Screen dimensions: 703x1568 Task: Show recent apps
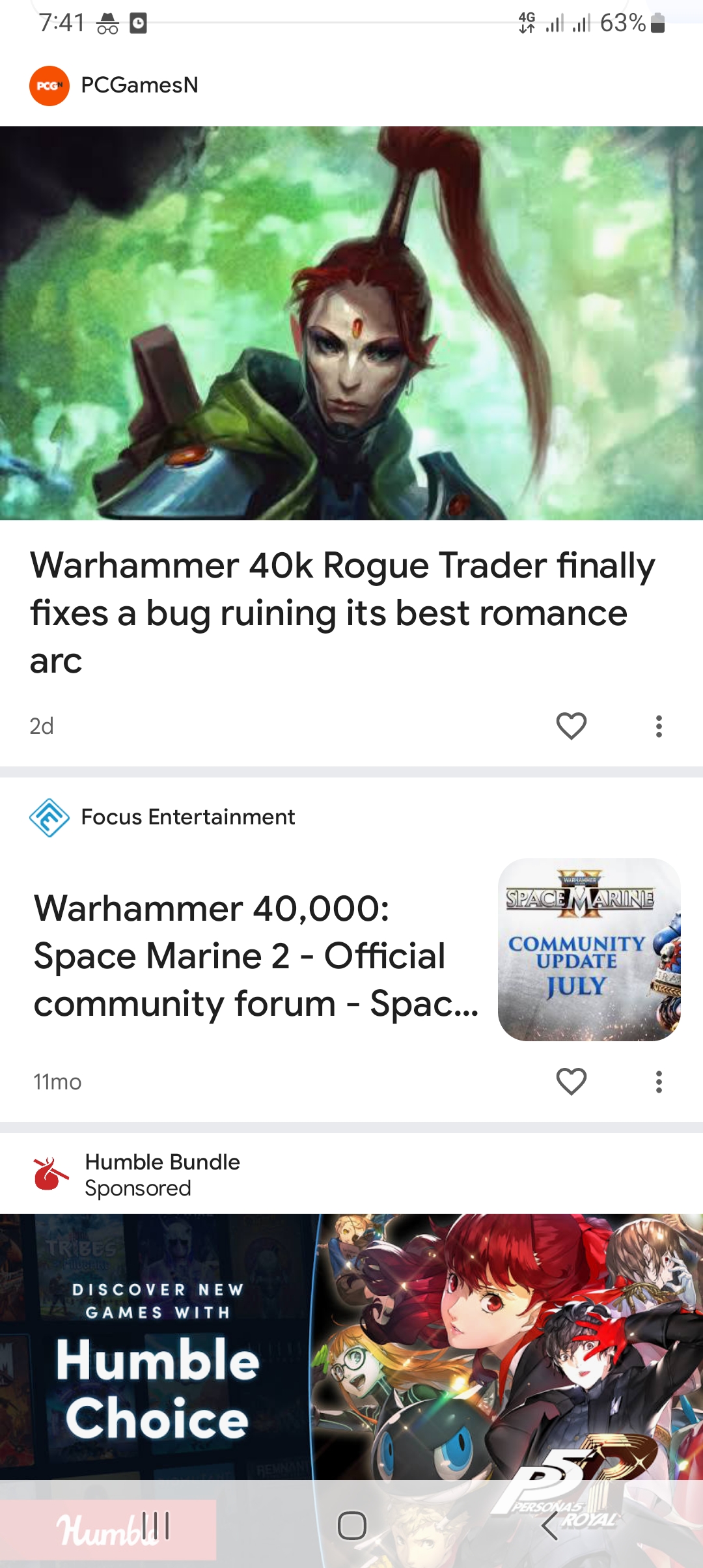point(156,1526)
